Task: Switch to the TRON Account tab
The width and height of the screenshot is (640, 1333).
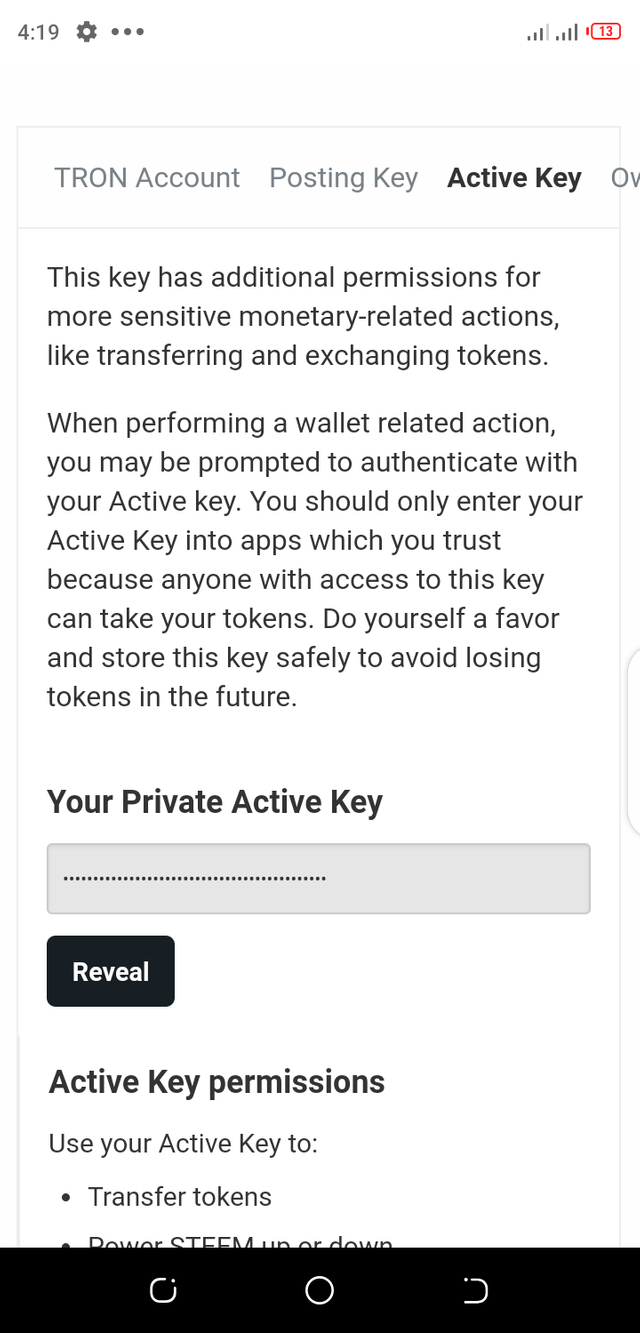Action: [x=147, y=178]
